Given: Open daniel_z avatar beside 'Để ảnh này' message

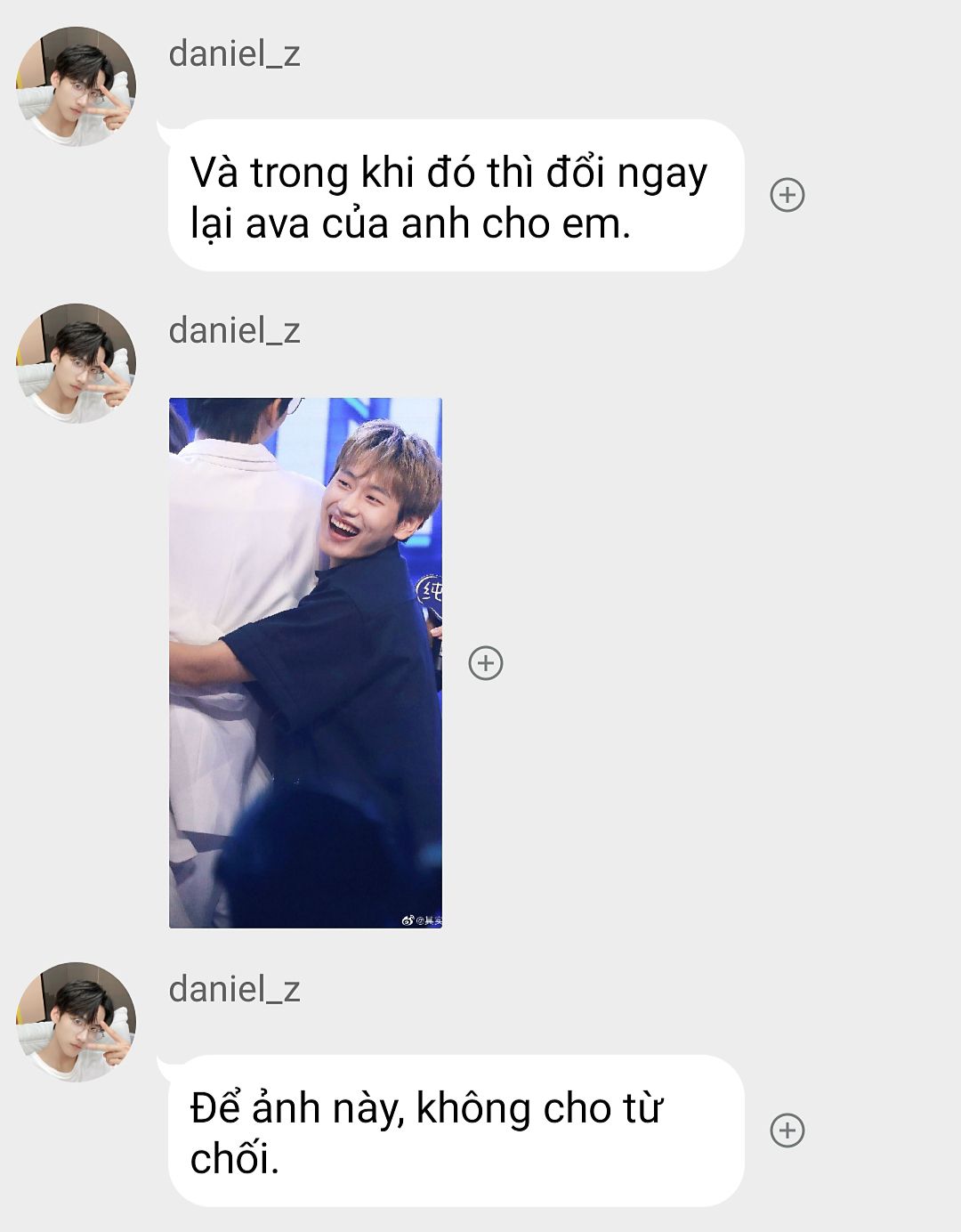Looking at the screenshot, I should [x=77, y=1022].
